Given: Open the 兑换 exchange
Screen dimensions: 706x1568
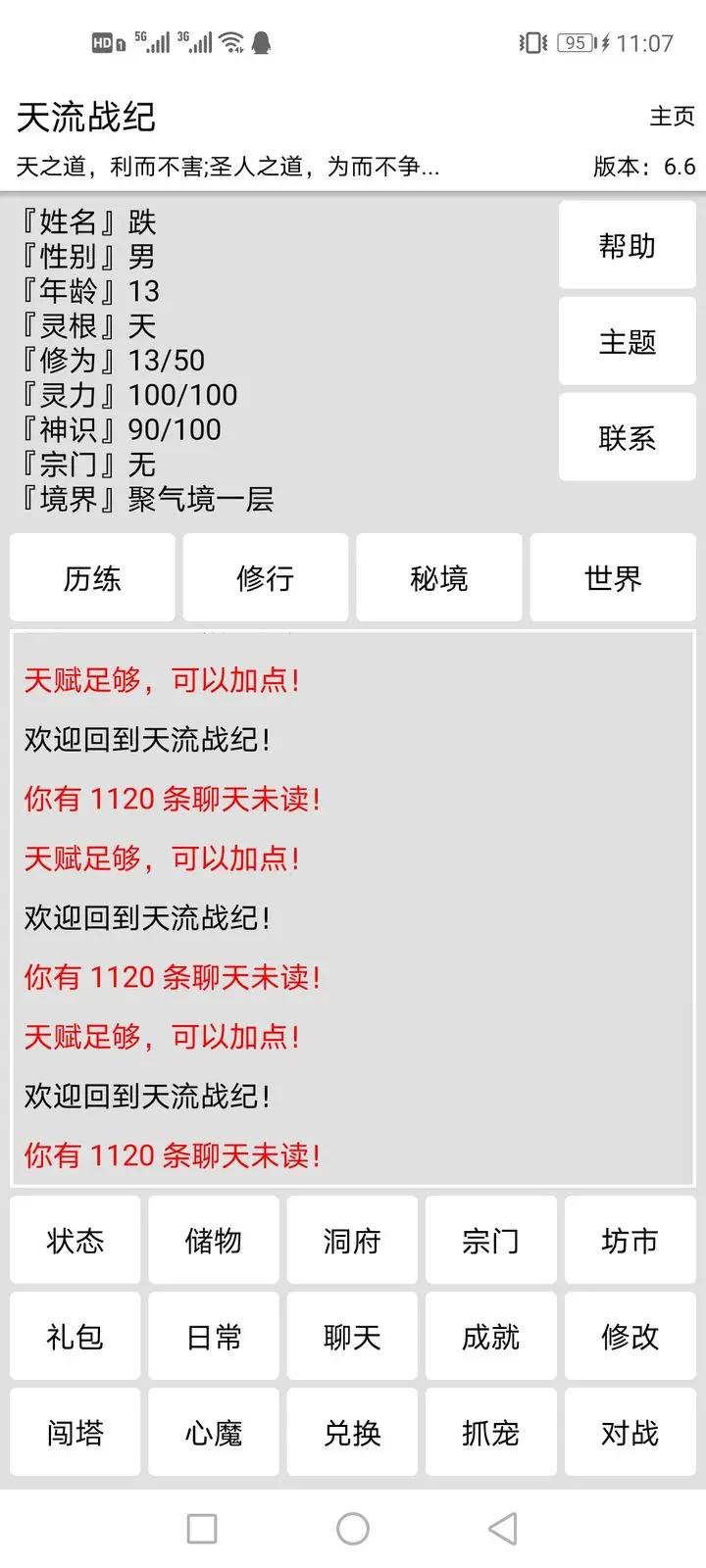Looking at the screenshot, I should tap(352, 1432).
